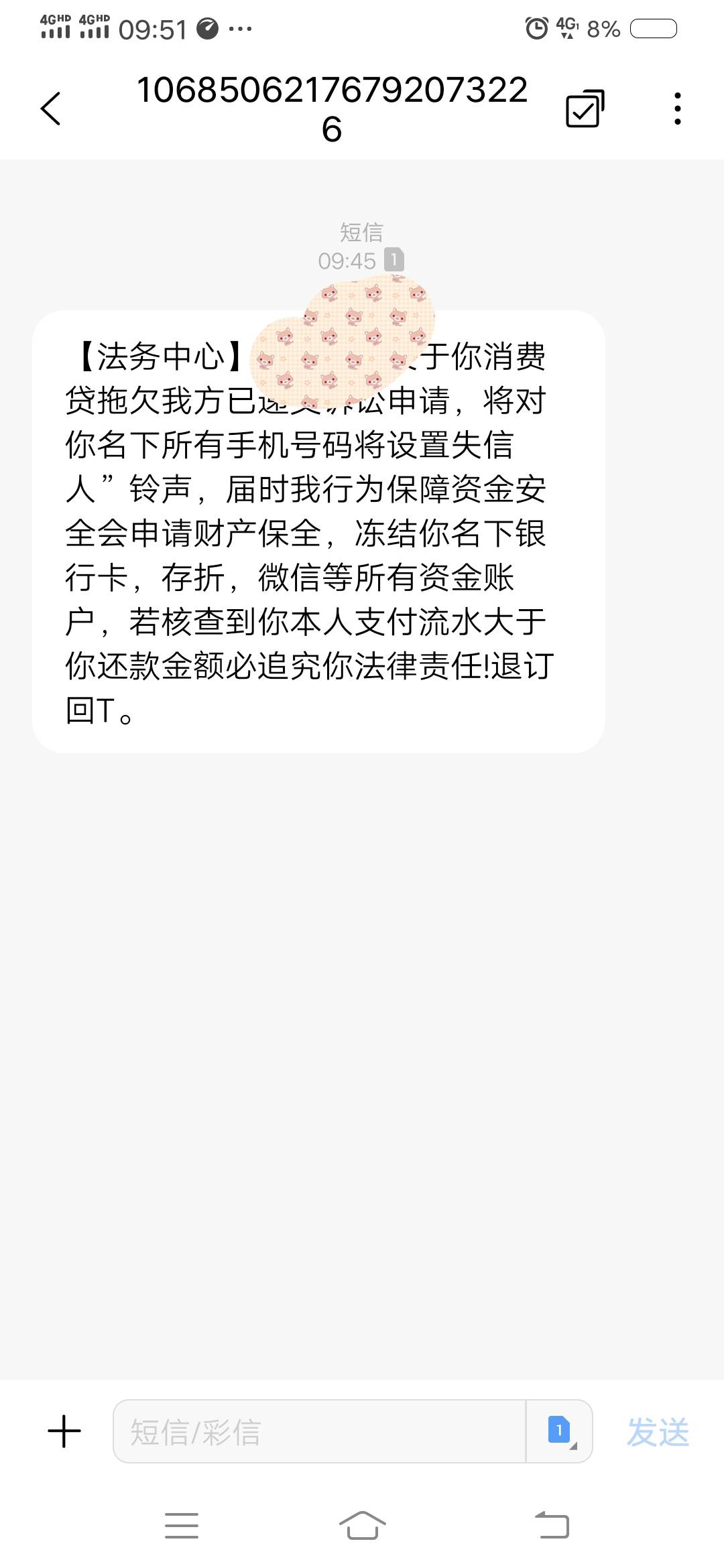Switch the SIM card selector
The width and height of the screenshot is (724, 1568).
point(560,1431)
